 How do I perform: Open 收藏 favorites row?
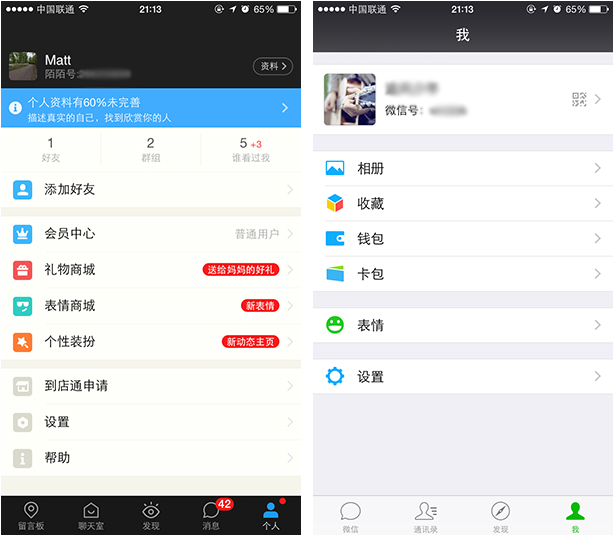click(463, 203)
